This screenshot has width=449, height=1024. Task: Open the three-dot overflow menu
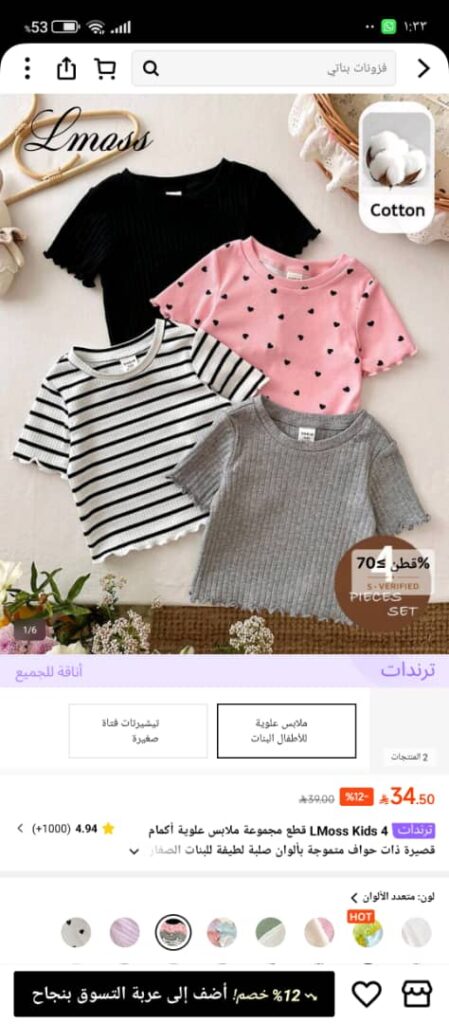[27, 69]
